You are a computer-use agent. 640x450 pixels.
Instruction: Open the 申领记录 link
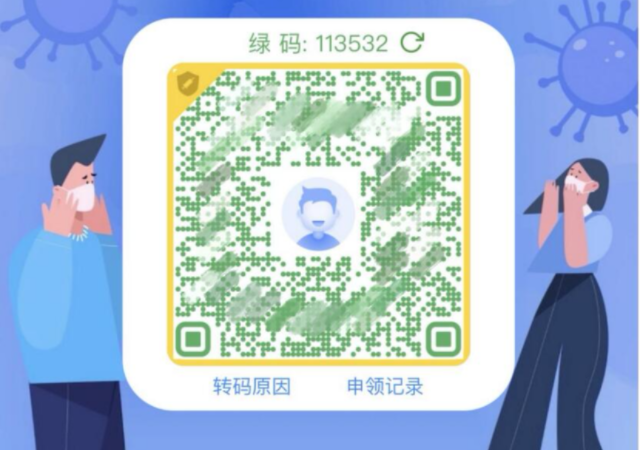click(x=385, y=386)
